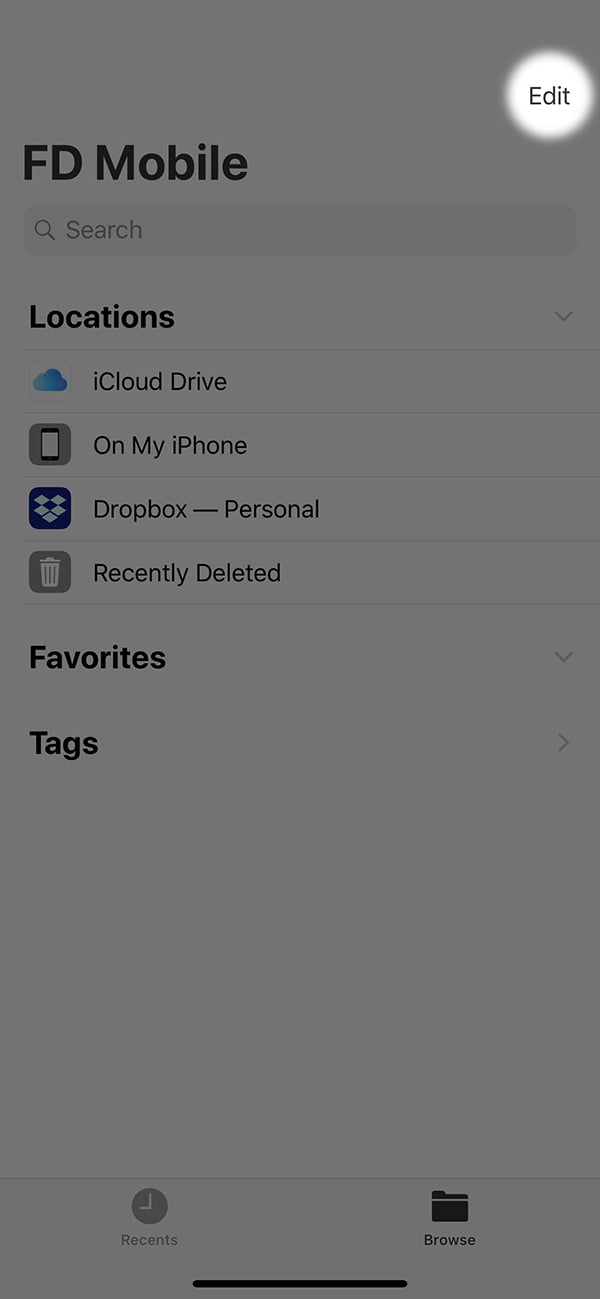The width and height of the screenshot is (600, 1299).
Task: Expand the Tags section
Action: [x=564, y=743]
